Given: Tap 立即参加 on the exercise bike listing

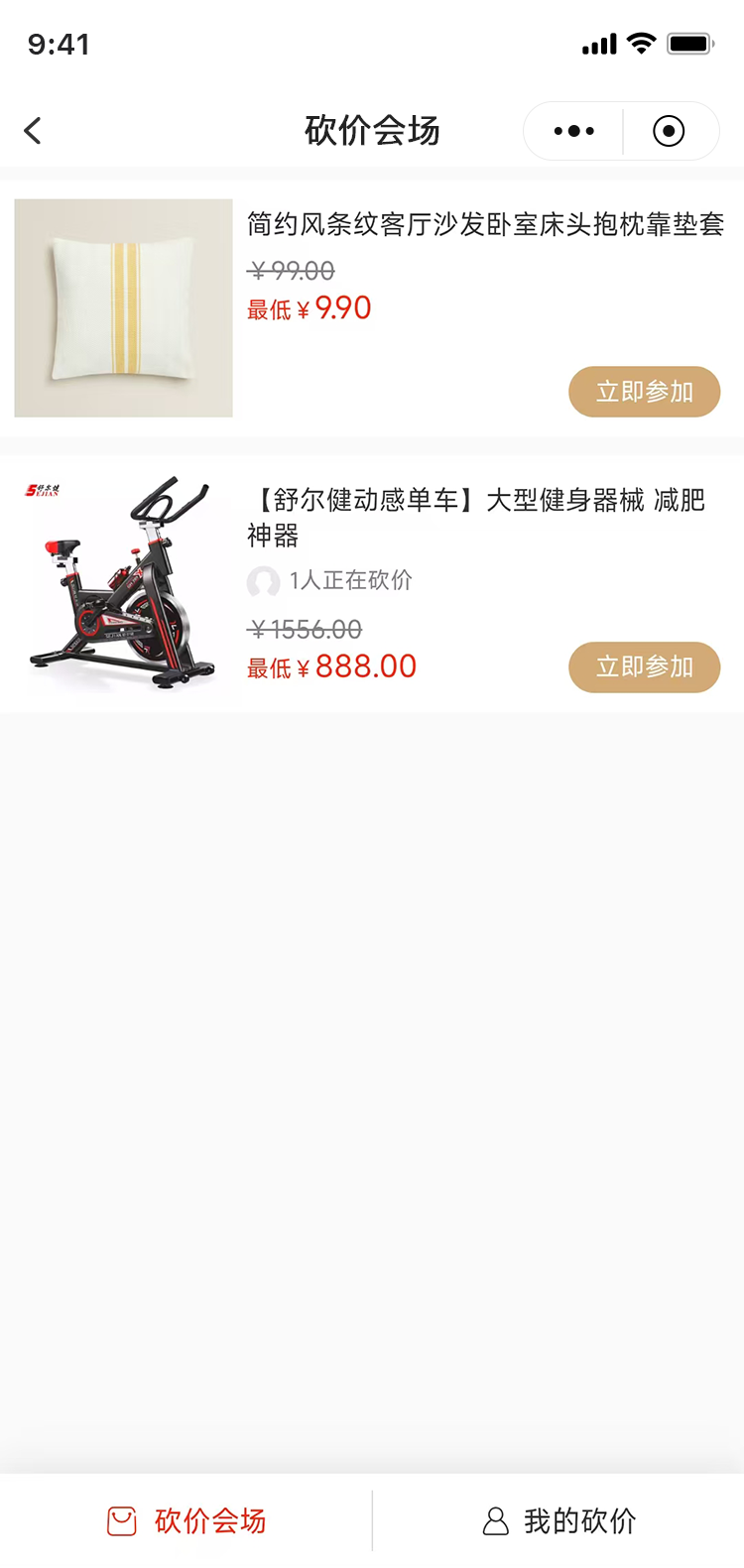Looking at the screenshot, I should coord(644,666).
